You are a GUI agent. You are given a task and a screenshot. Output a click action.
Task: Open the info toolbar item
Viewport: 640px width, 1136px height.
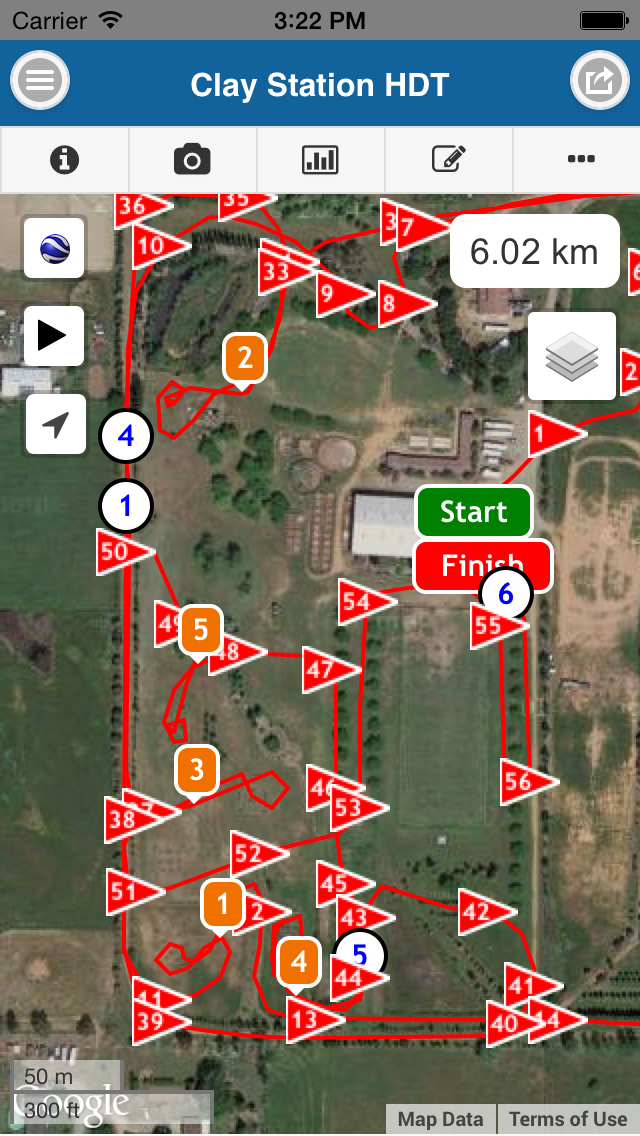click(x=65, y=159)
